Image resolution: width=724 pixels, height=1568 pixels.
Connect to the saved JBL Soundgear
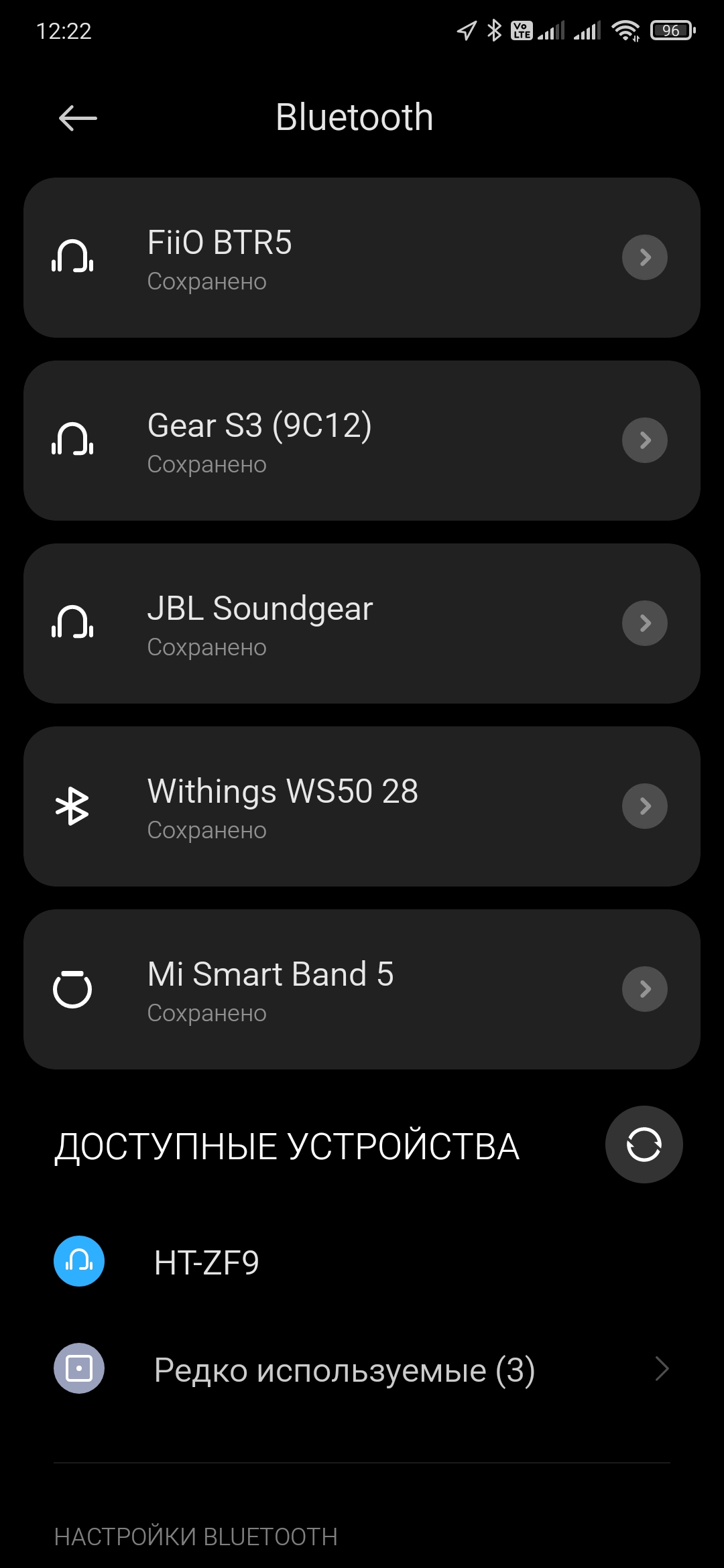point(322,623)
